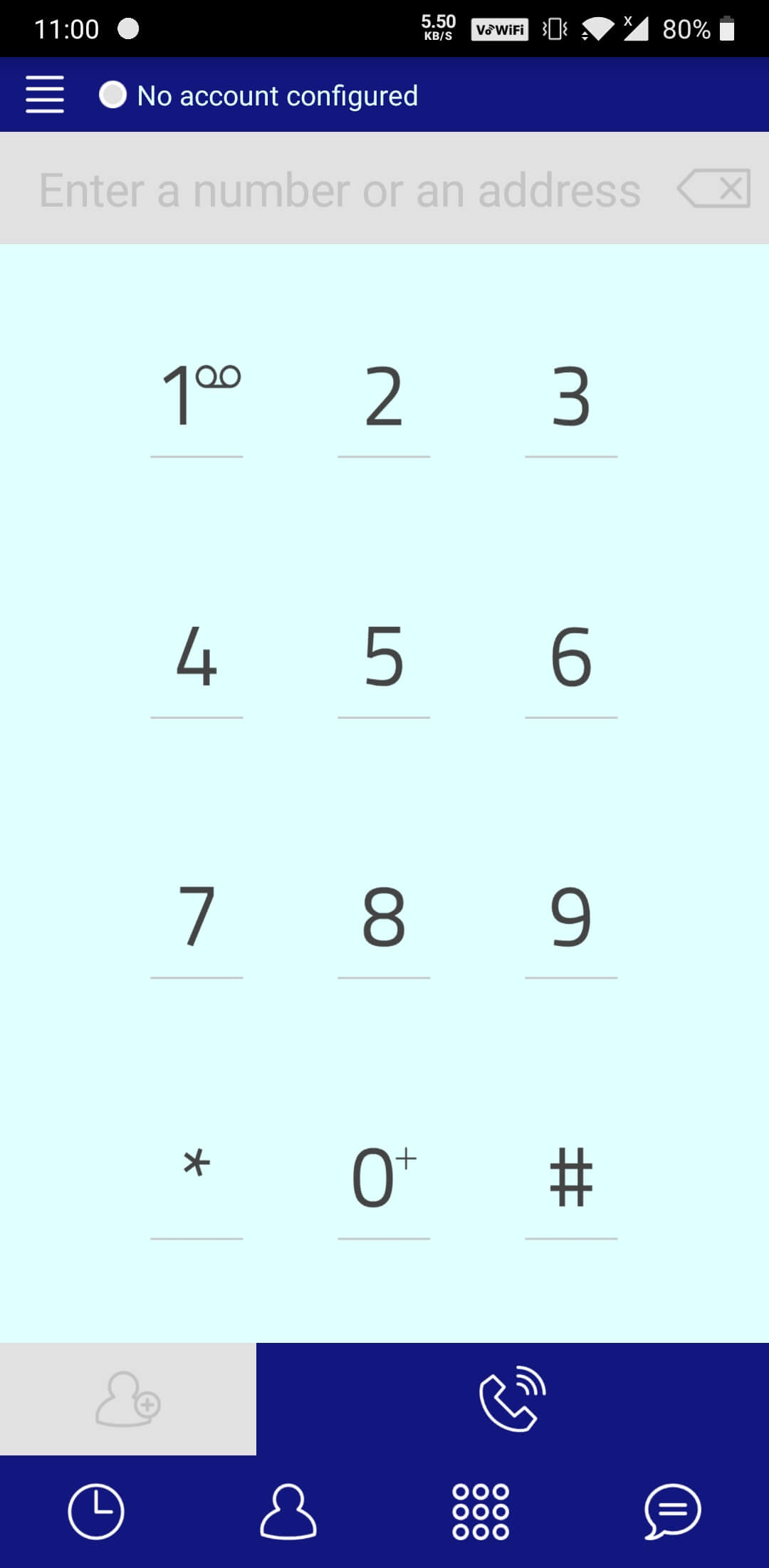The image size is (769, 1568).
Task: Open the hamburger side menu
Action: coord(45,95)
